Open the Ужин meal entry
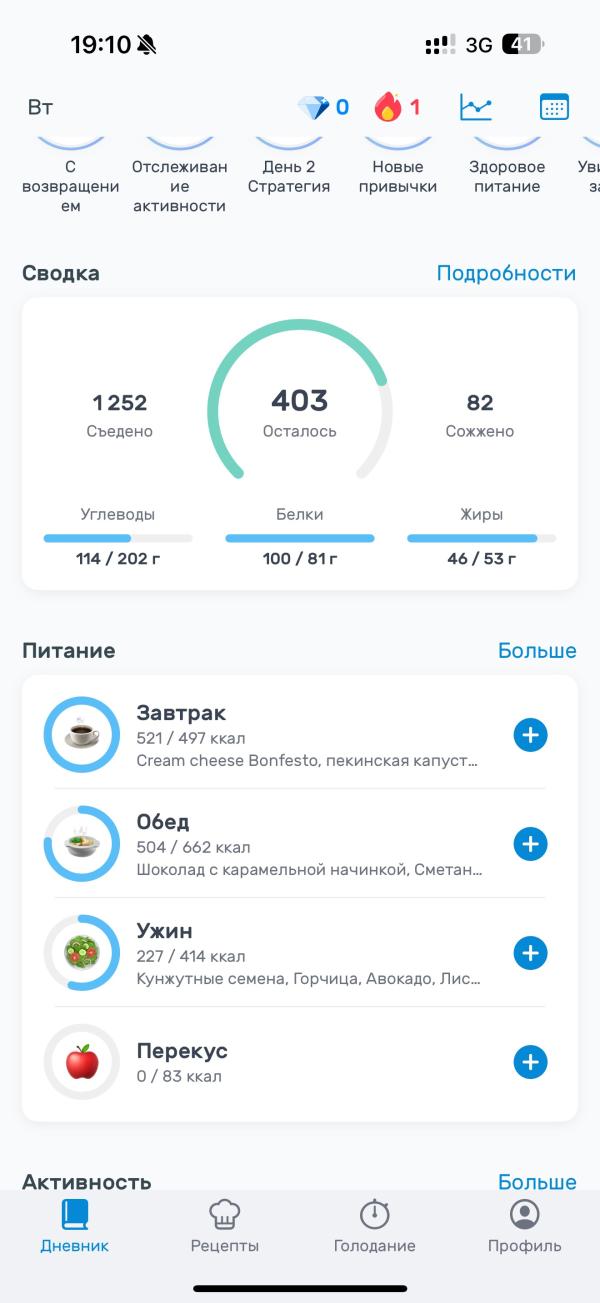The height and width of the screenshot is (1303, 600). (x=300, y=954)
